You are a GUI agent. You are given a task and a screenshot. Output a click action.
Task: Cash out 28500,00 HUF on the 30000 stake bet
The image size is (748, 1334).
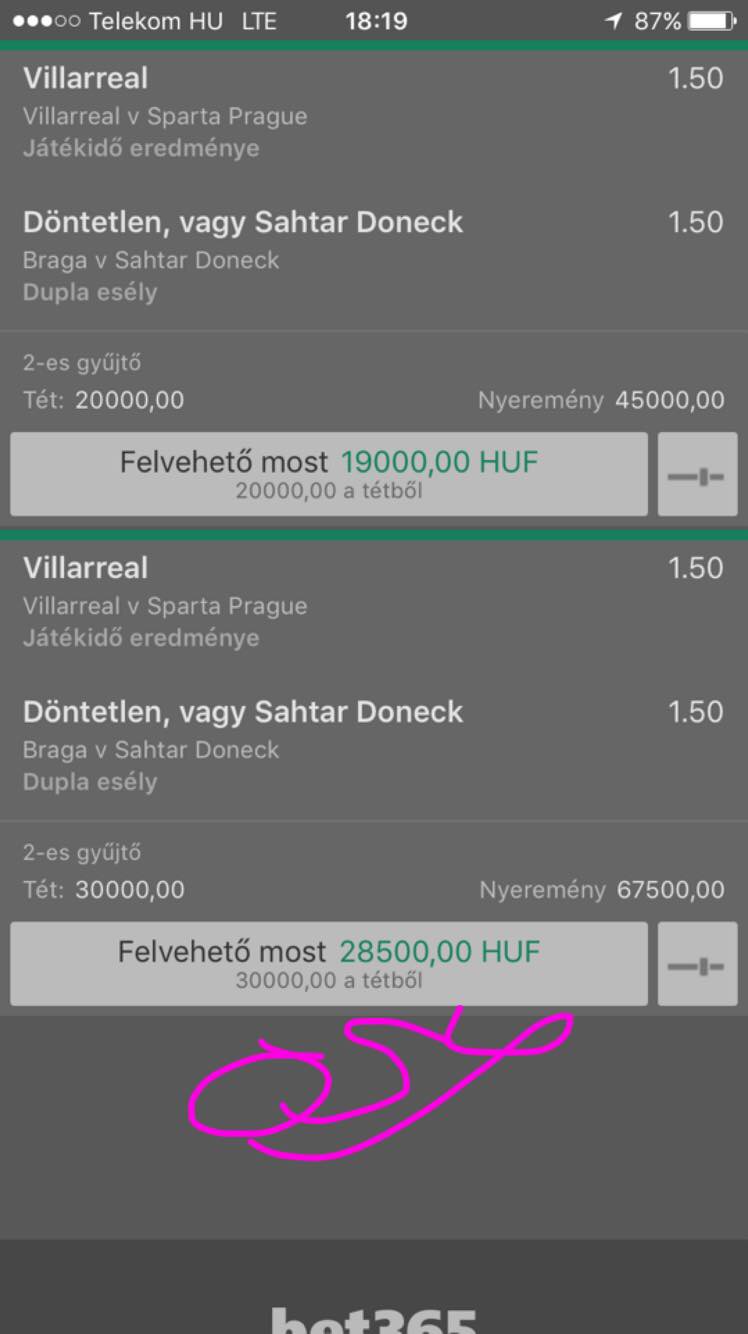click(x=328, y=964)
